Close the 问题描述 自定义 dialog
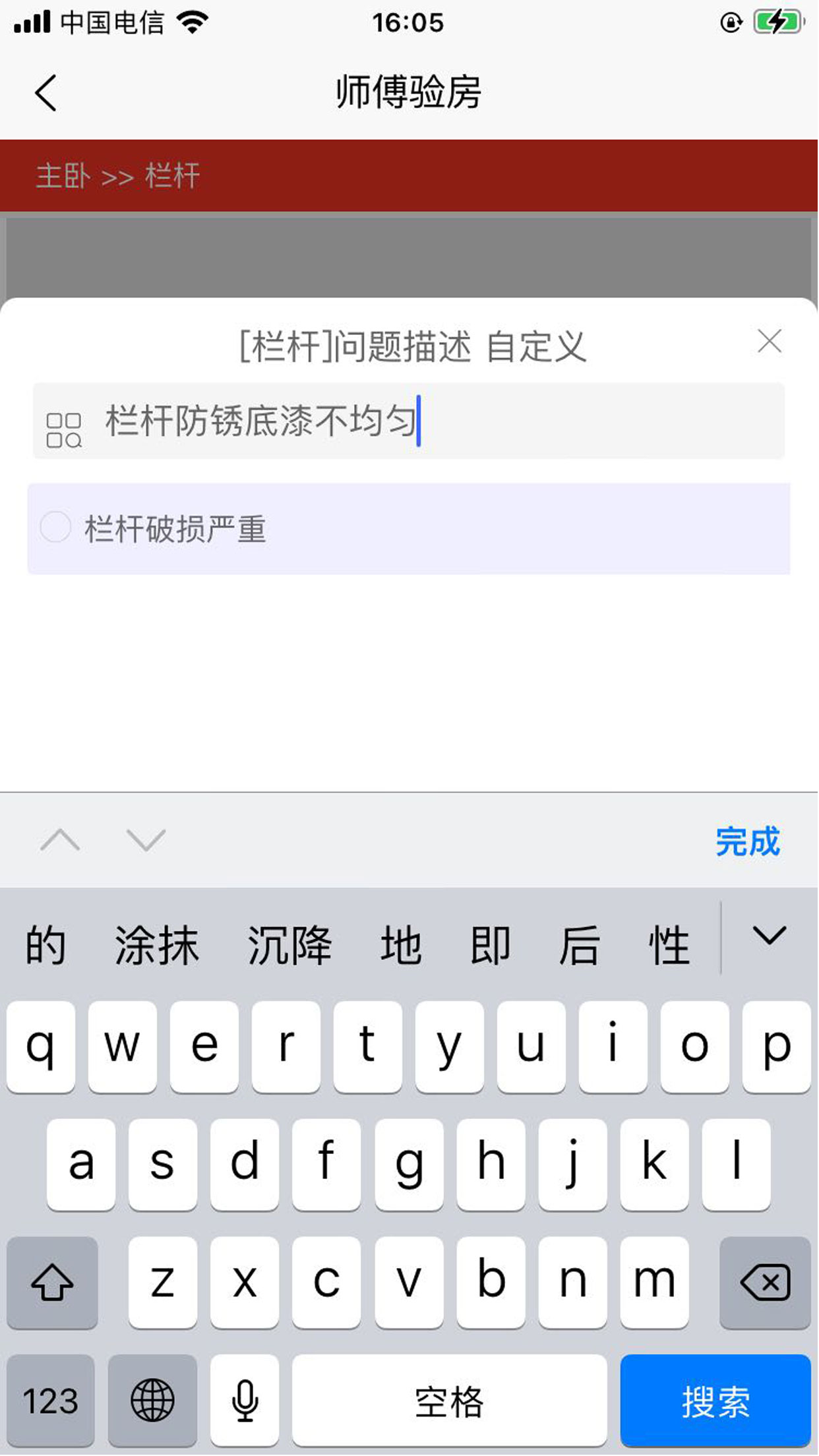819x1456 pixels. coord(770,342)
